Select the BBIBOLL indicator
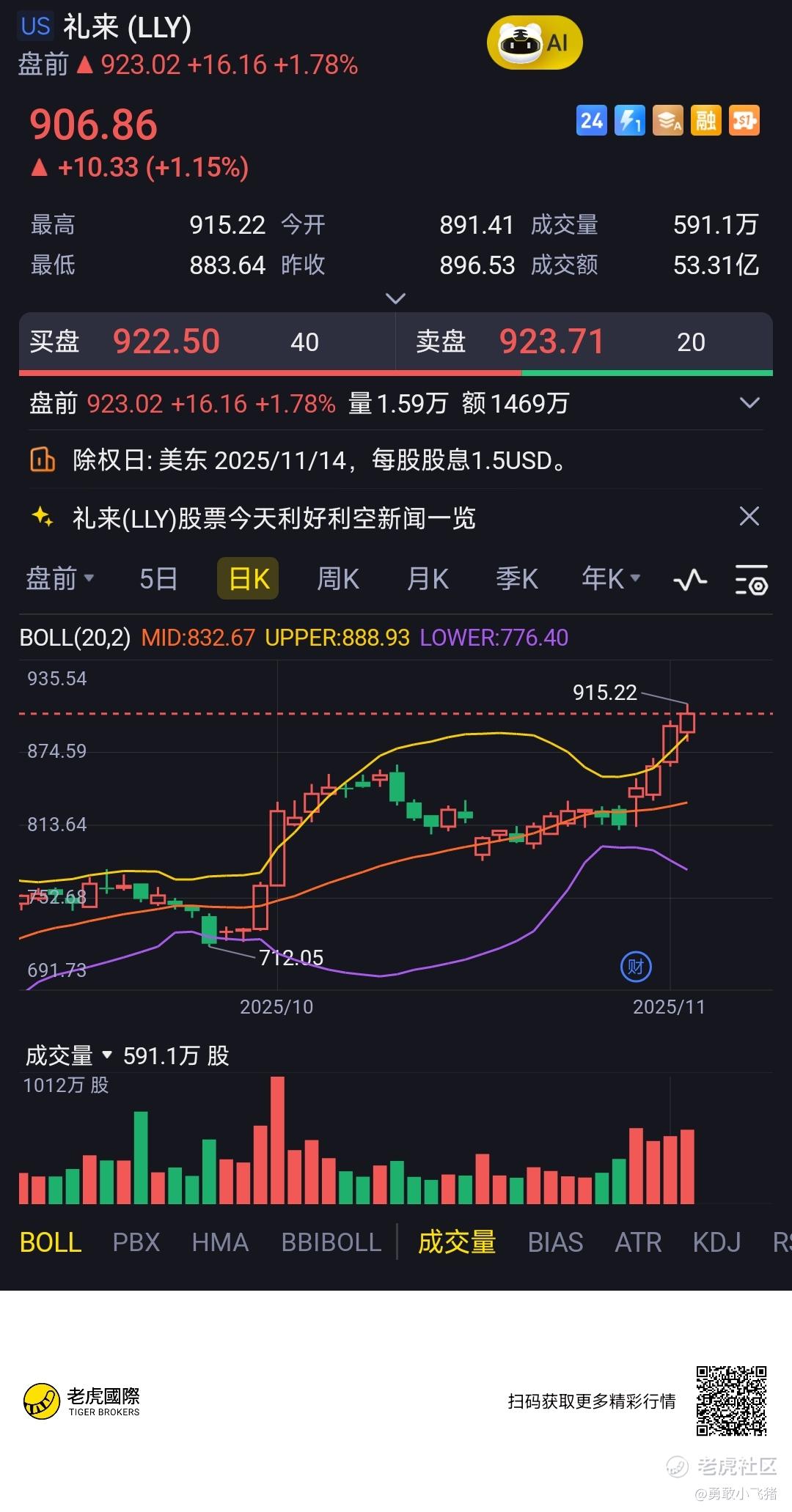This screenshot has height=1512, width=792. 331,1242
